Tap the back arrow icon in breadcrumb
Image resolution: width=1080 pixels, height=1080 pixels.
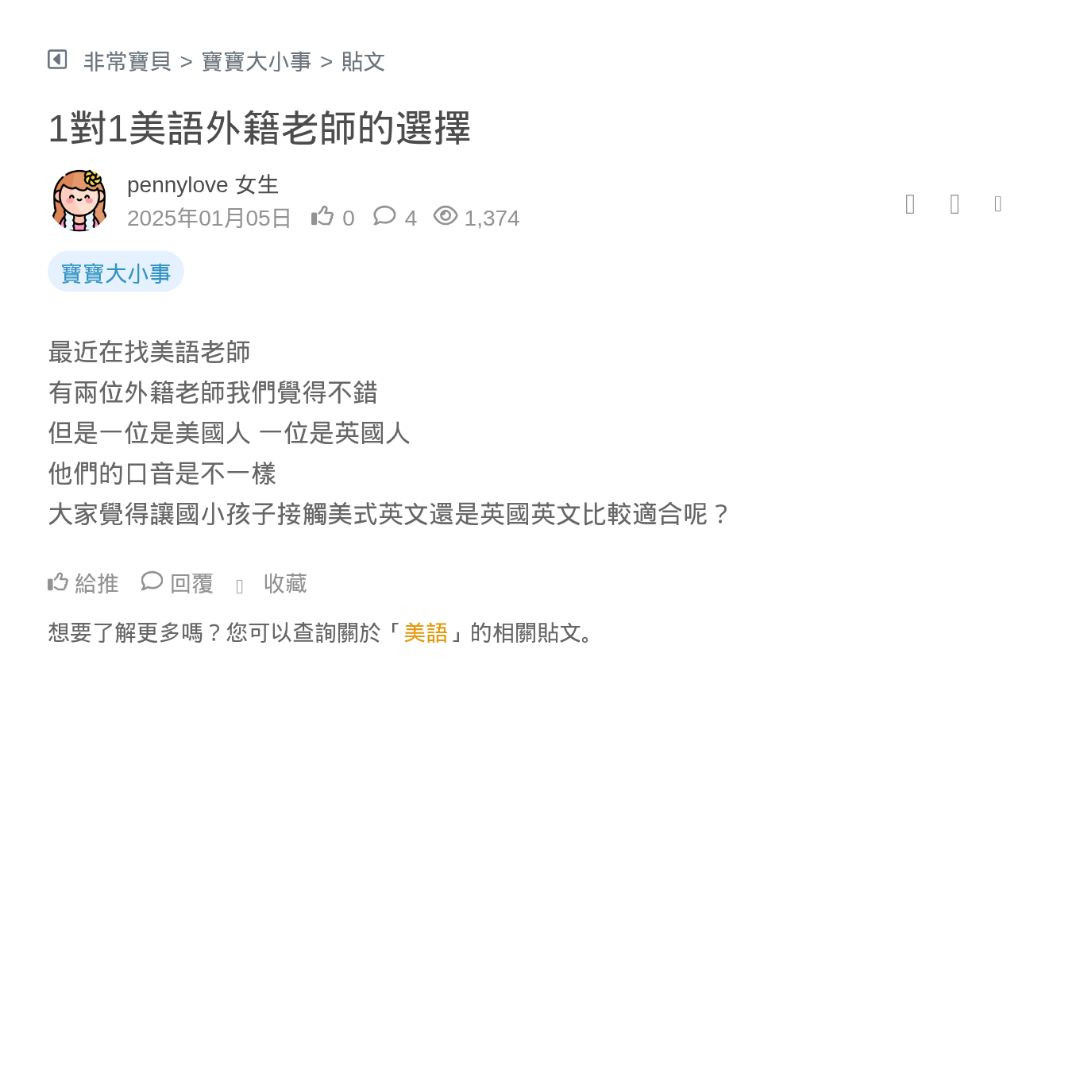(57, 60)
